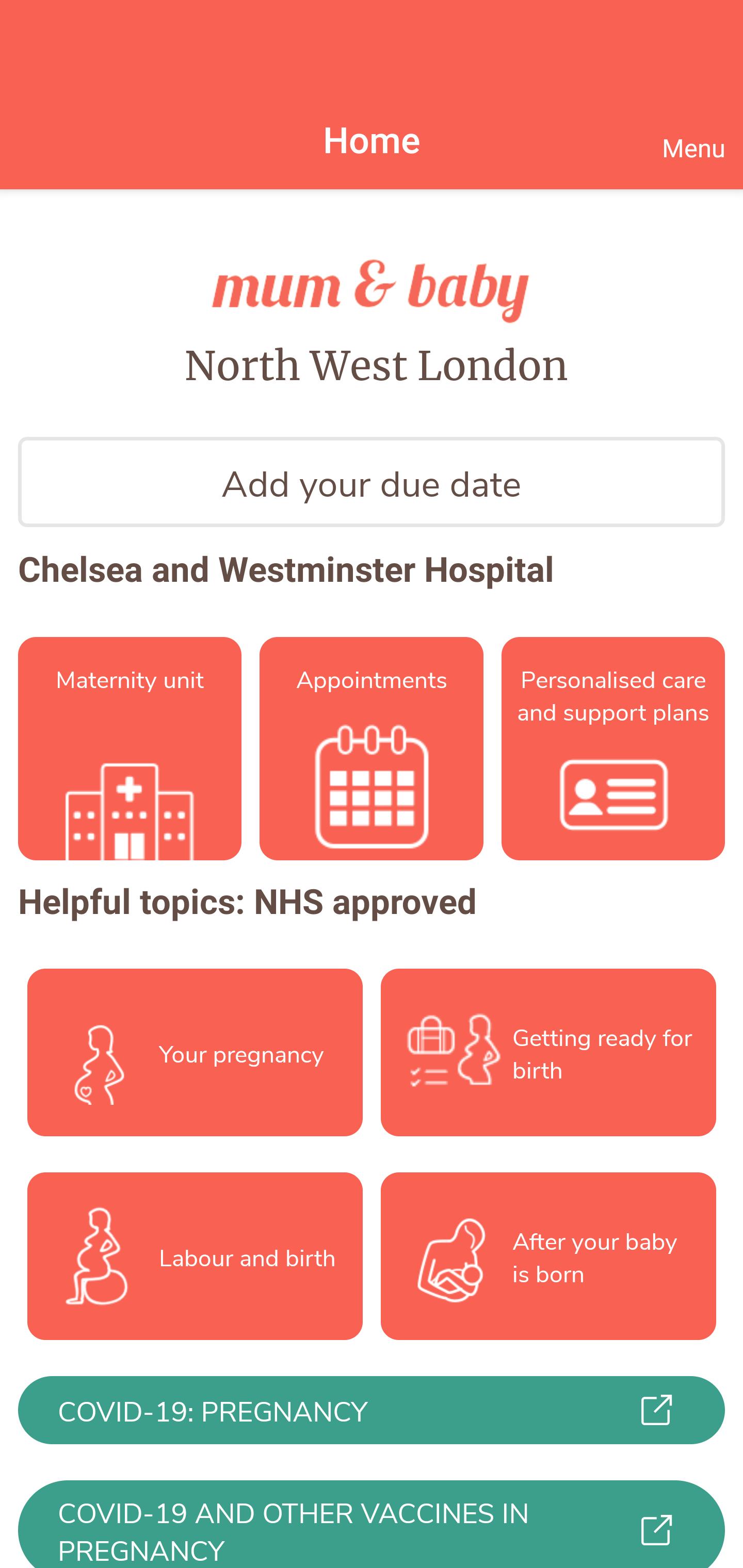
Task: Open the Menu in the header
Action: (693, 149)
